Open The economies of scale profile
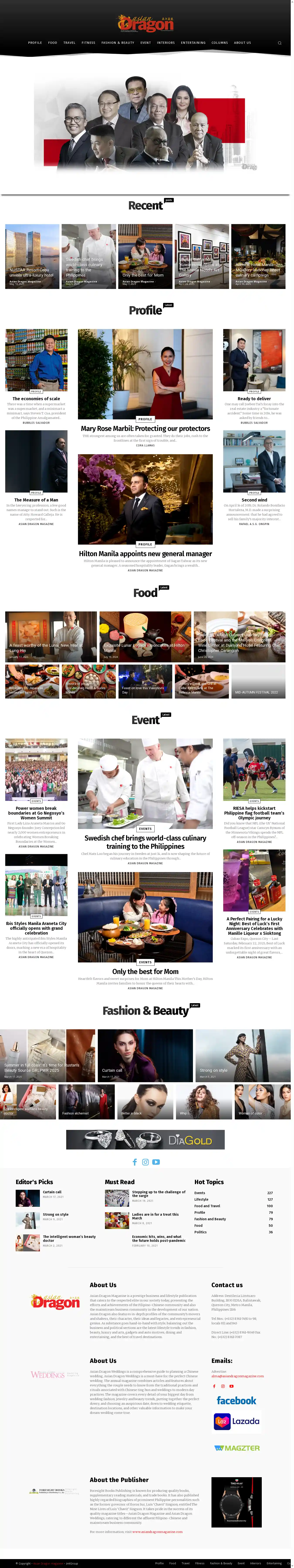 coord(36,398)
